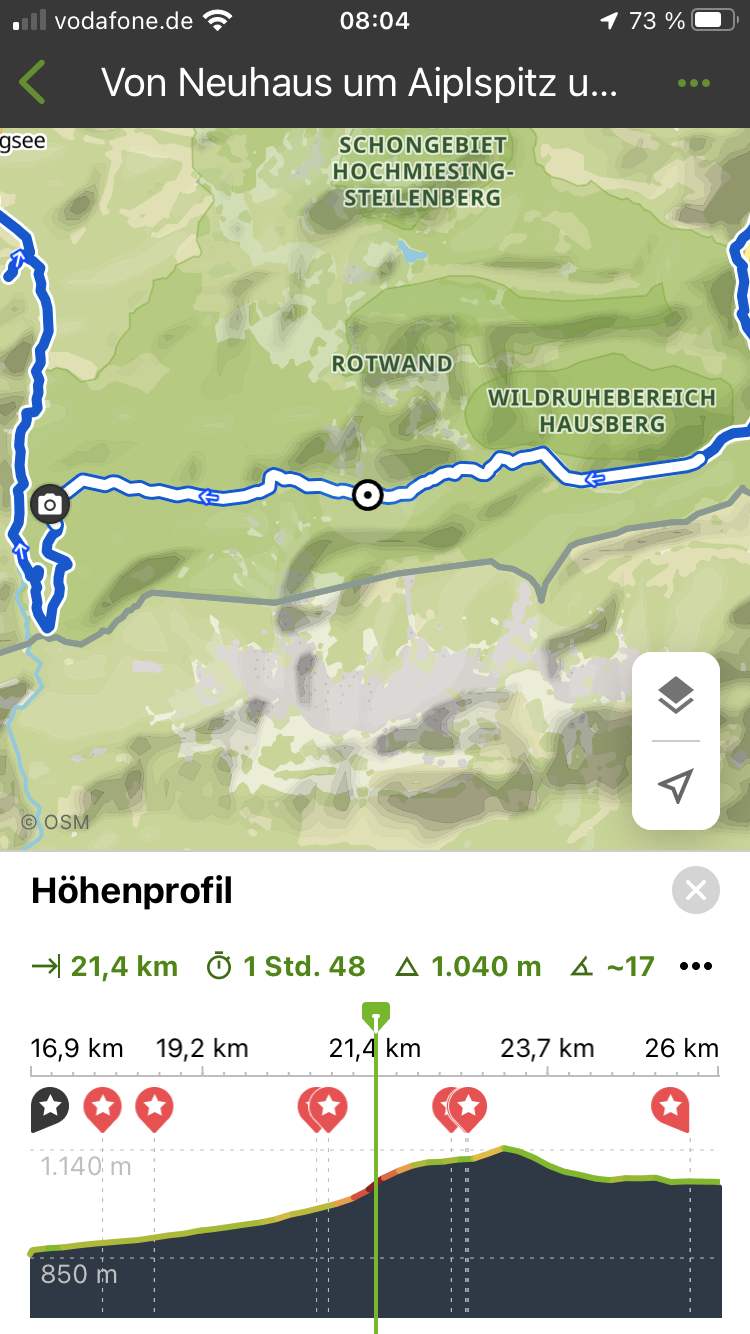Go back using the green arrow
This screenshot has width=750, height=1334.
(34, 83)
